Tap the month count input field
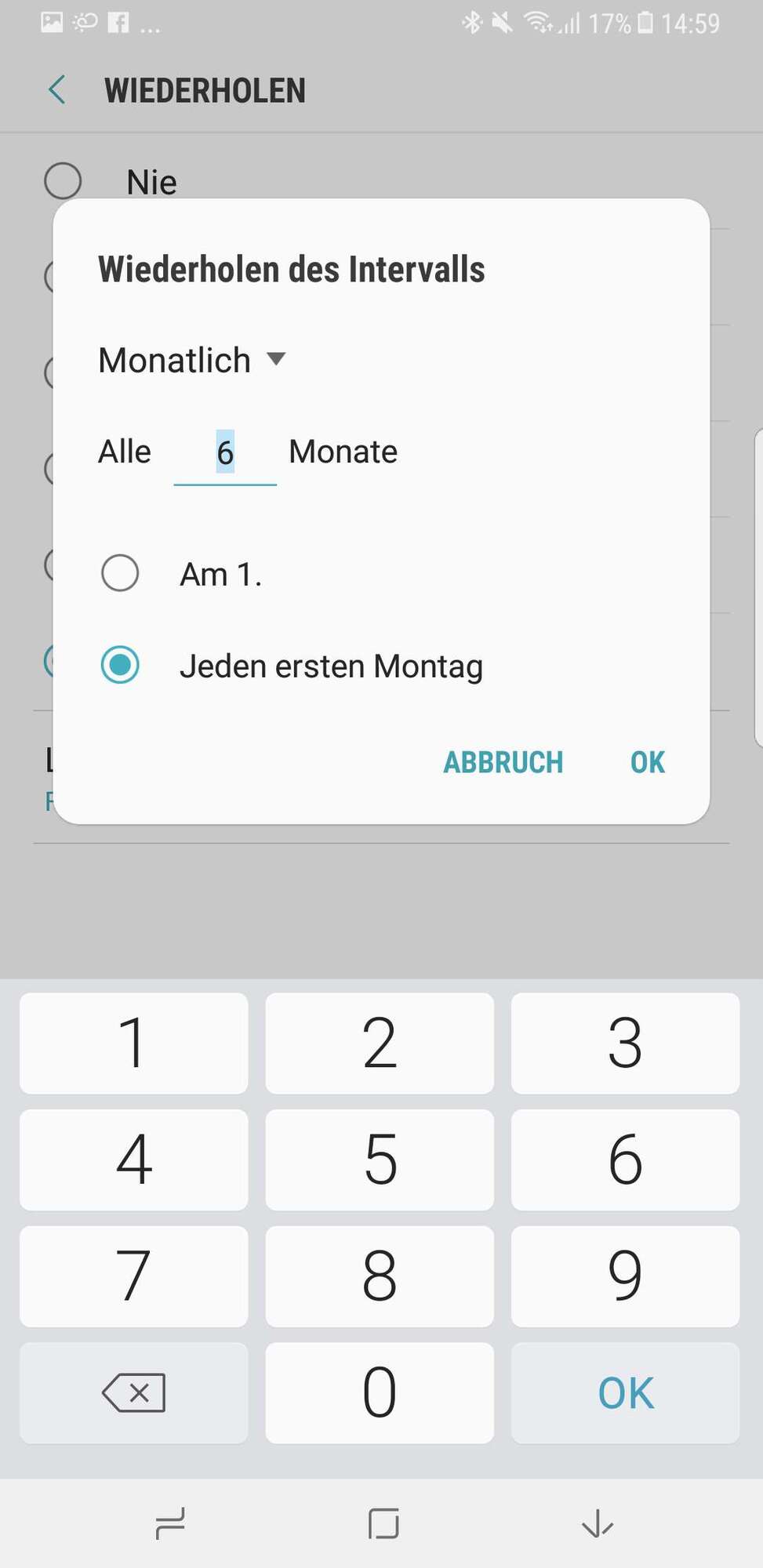 [225, 453]
